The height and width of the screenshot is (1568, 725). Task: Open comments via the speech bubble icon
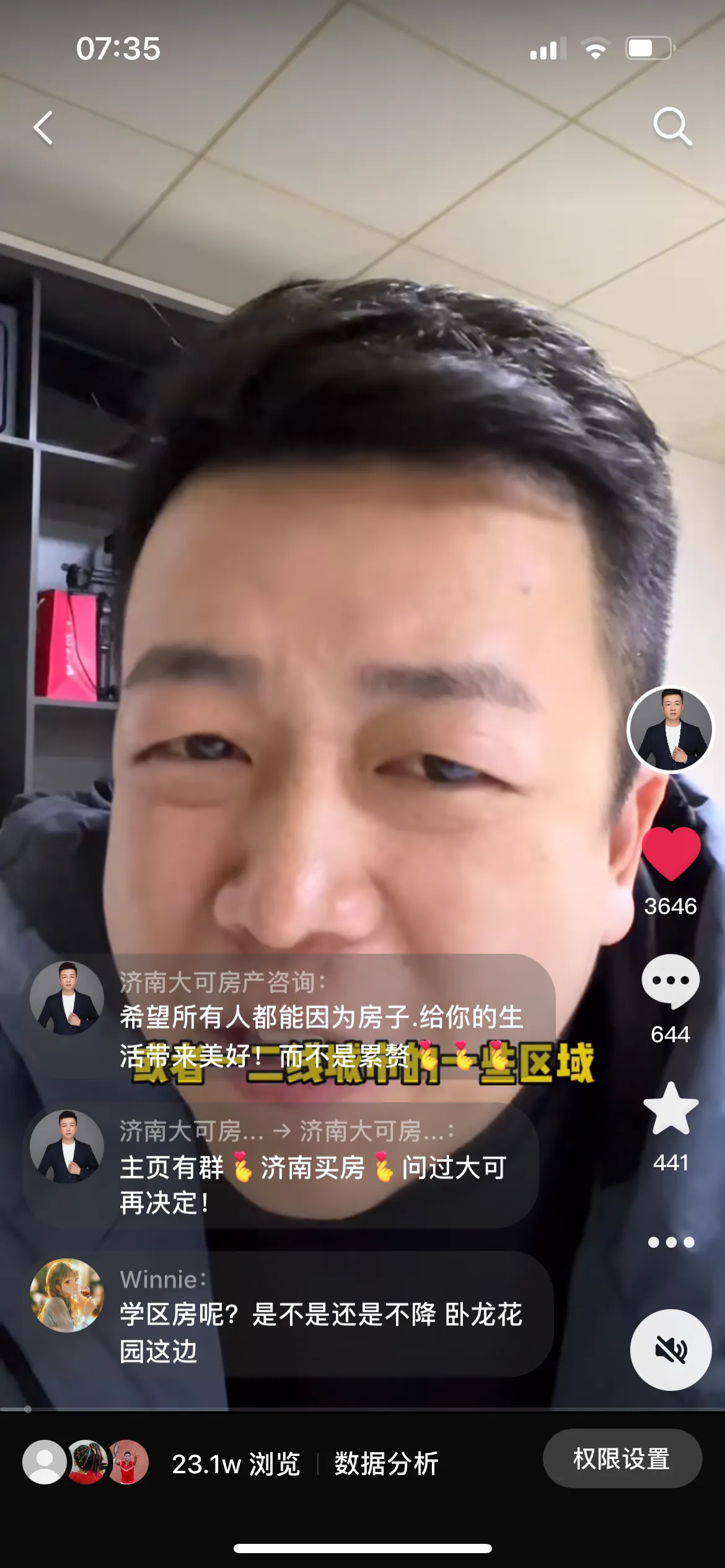670,982
